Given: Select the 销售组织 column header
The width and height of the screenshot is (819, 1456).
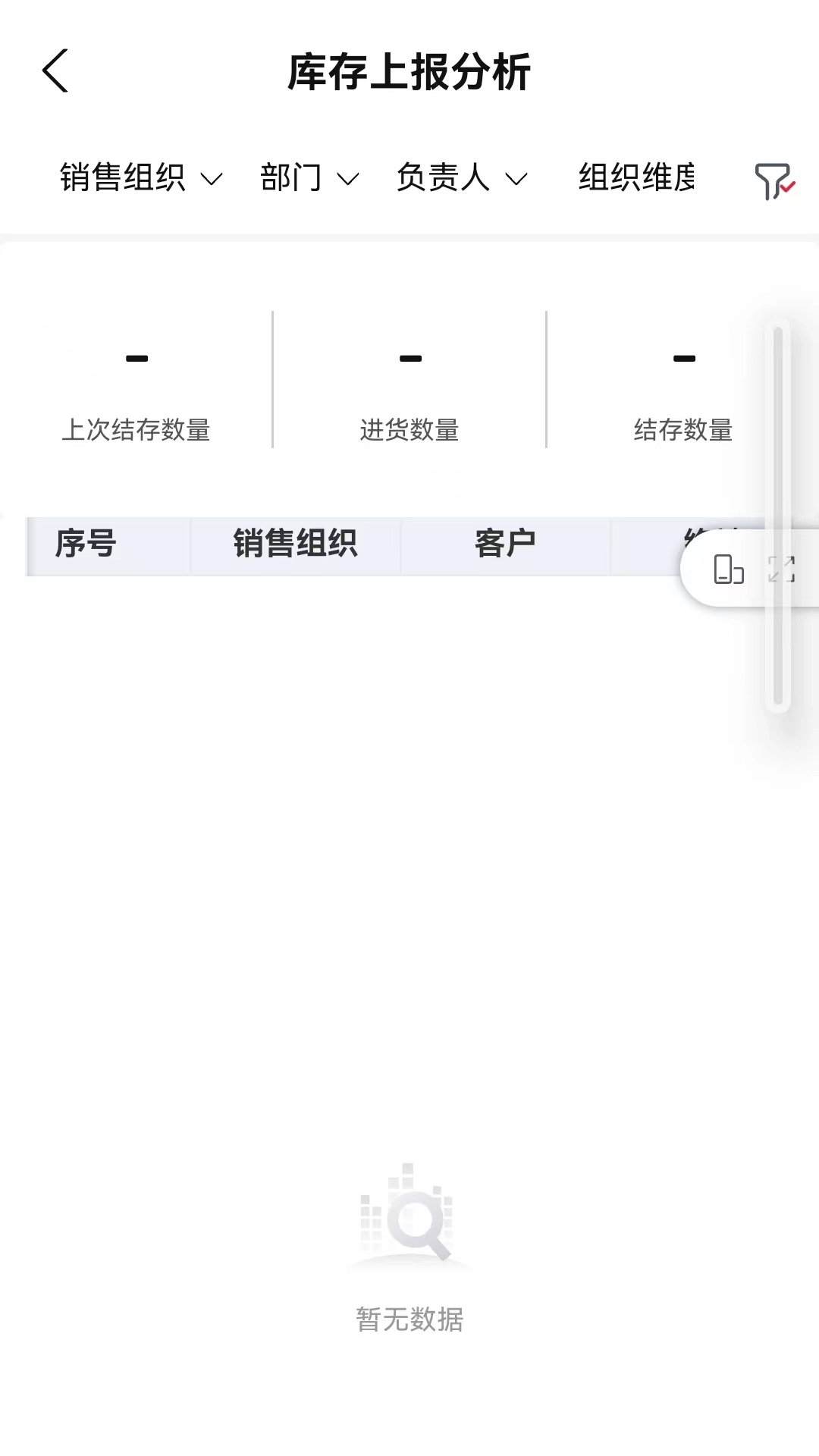Looking at the screenshot, I should (x=296, y=544).
